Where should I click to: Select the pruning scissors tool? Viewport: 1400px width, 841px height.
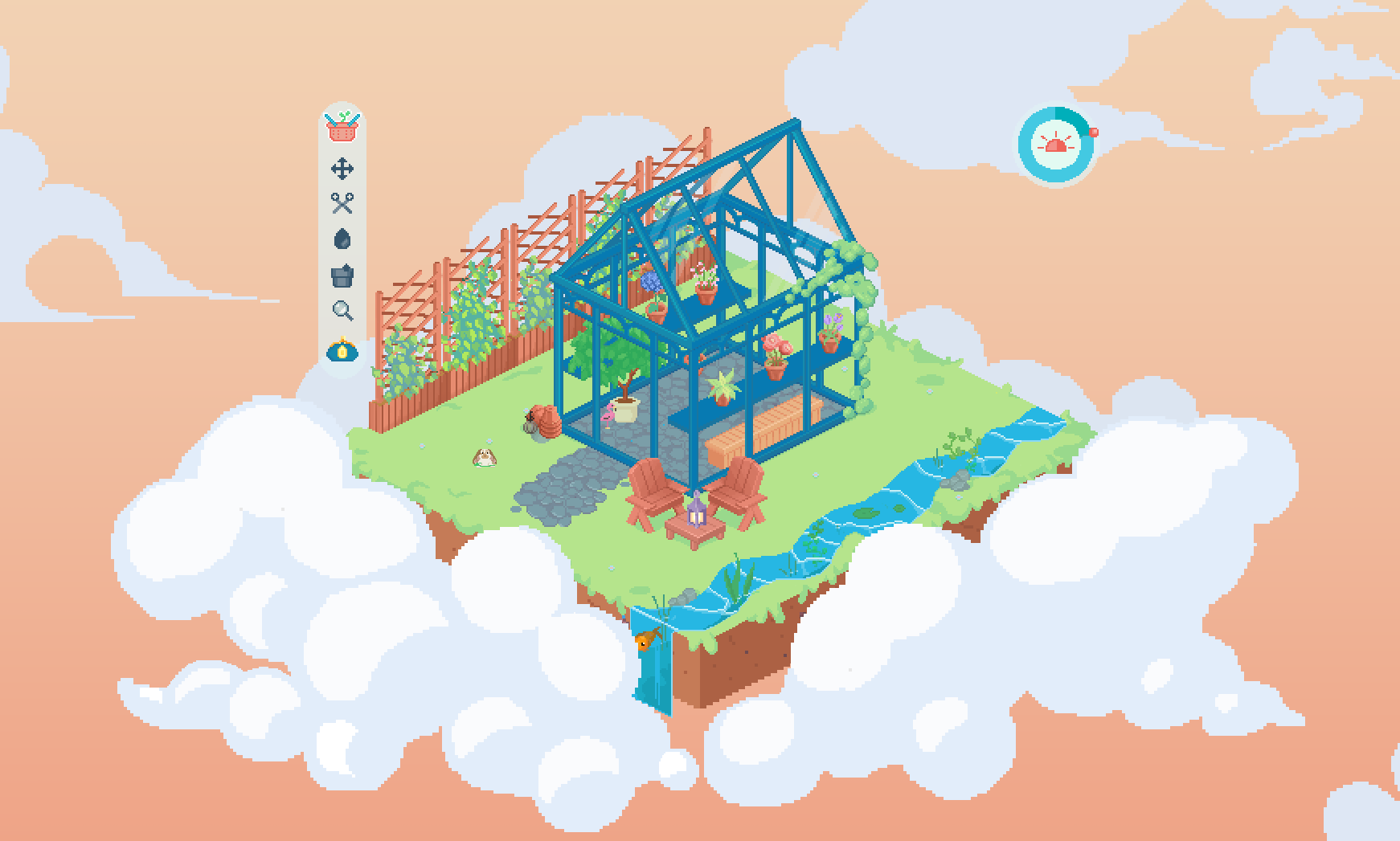(x=342, y=203)
